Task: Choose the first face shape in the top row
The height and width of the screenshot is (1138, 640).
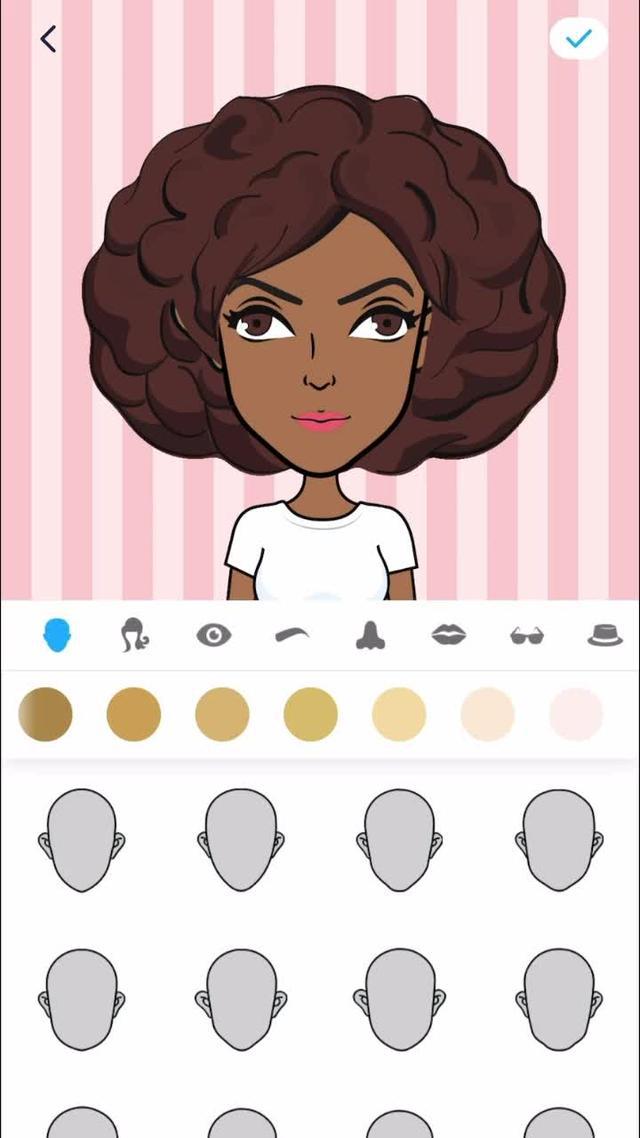Action: click(82, 840)
